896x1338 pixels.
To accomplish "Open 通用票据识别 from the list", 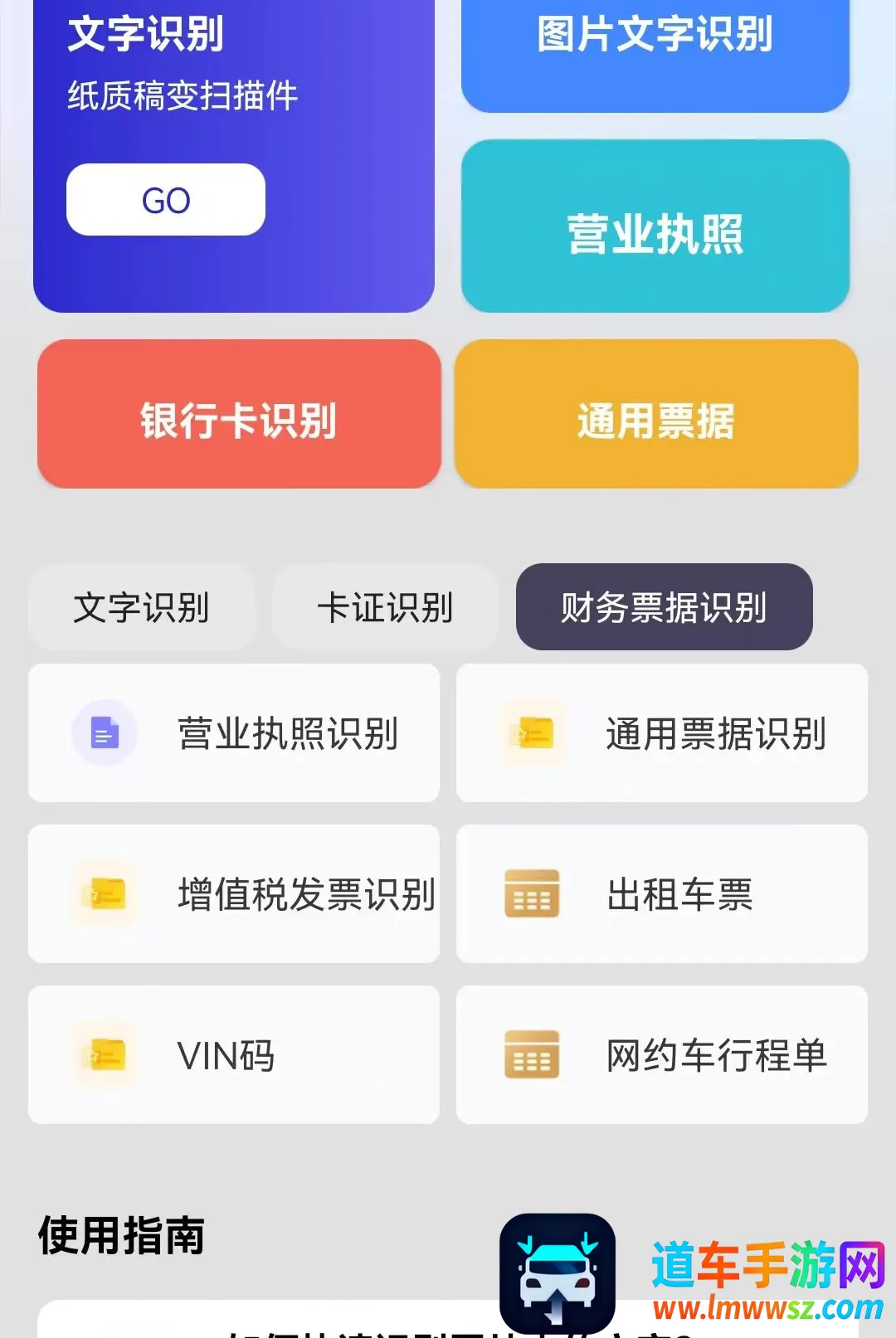I will coord(662,733).
